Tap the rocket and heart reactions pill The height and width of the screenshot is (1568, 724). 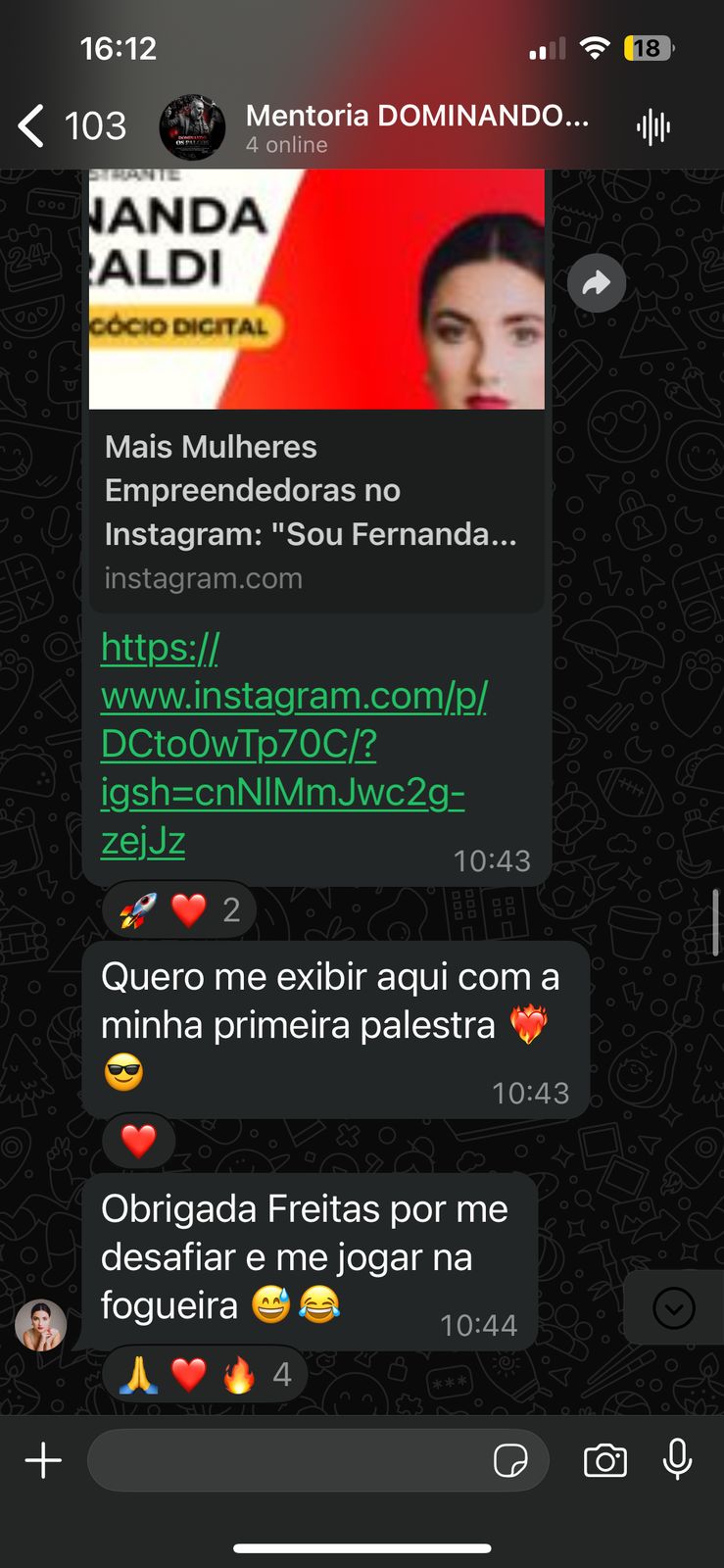[178, 909]
